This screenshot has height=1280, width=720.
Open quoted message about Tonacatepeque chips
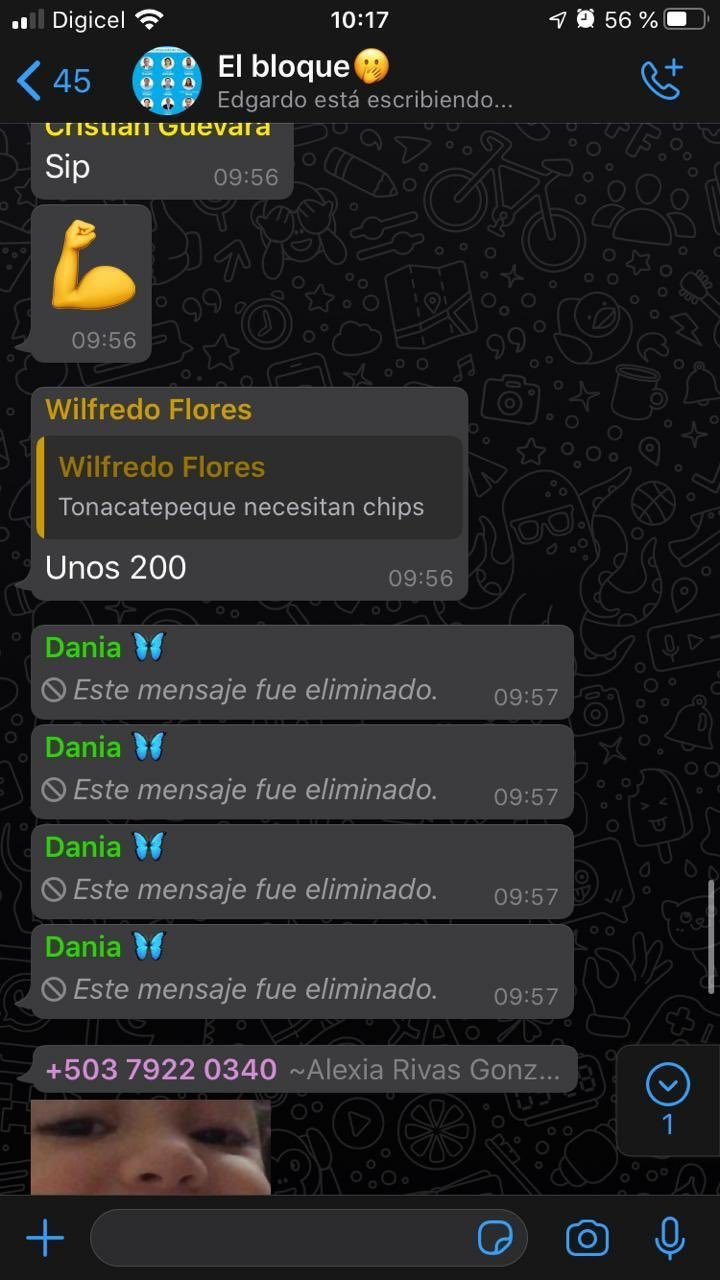click(249, 487)
